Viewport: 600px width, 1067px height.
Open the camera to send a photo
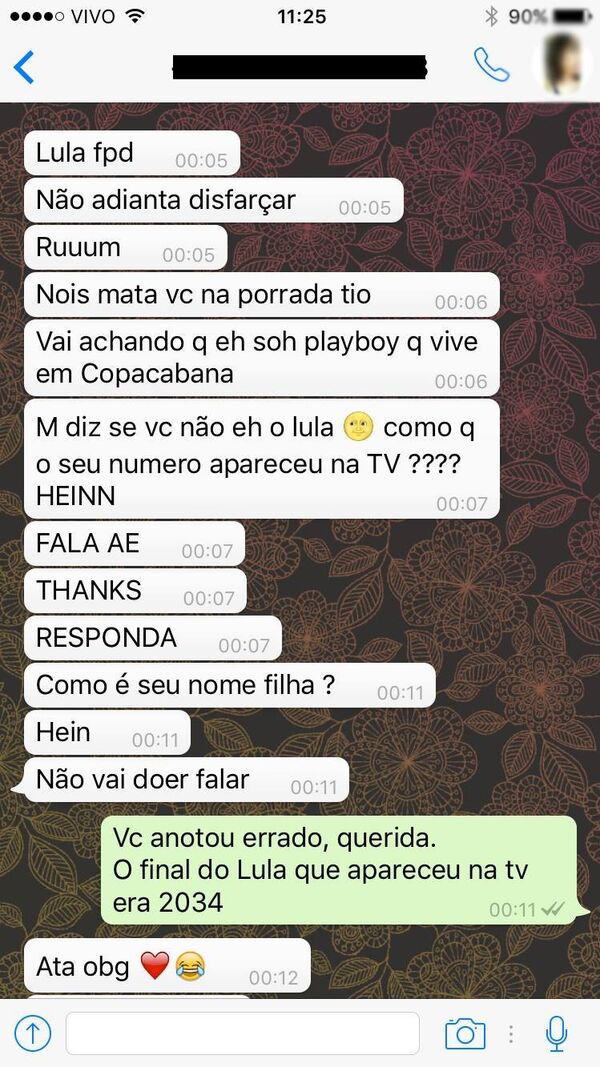point(465,1033)
